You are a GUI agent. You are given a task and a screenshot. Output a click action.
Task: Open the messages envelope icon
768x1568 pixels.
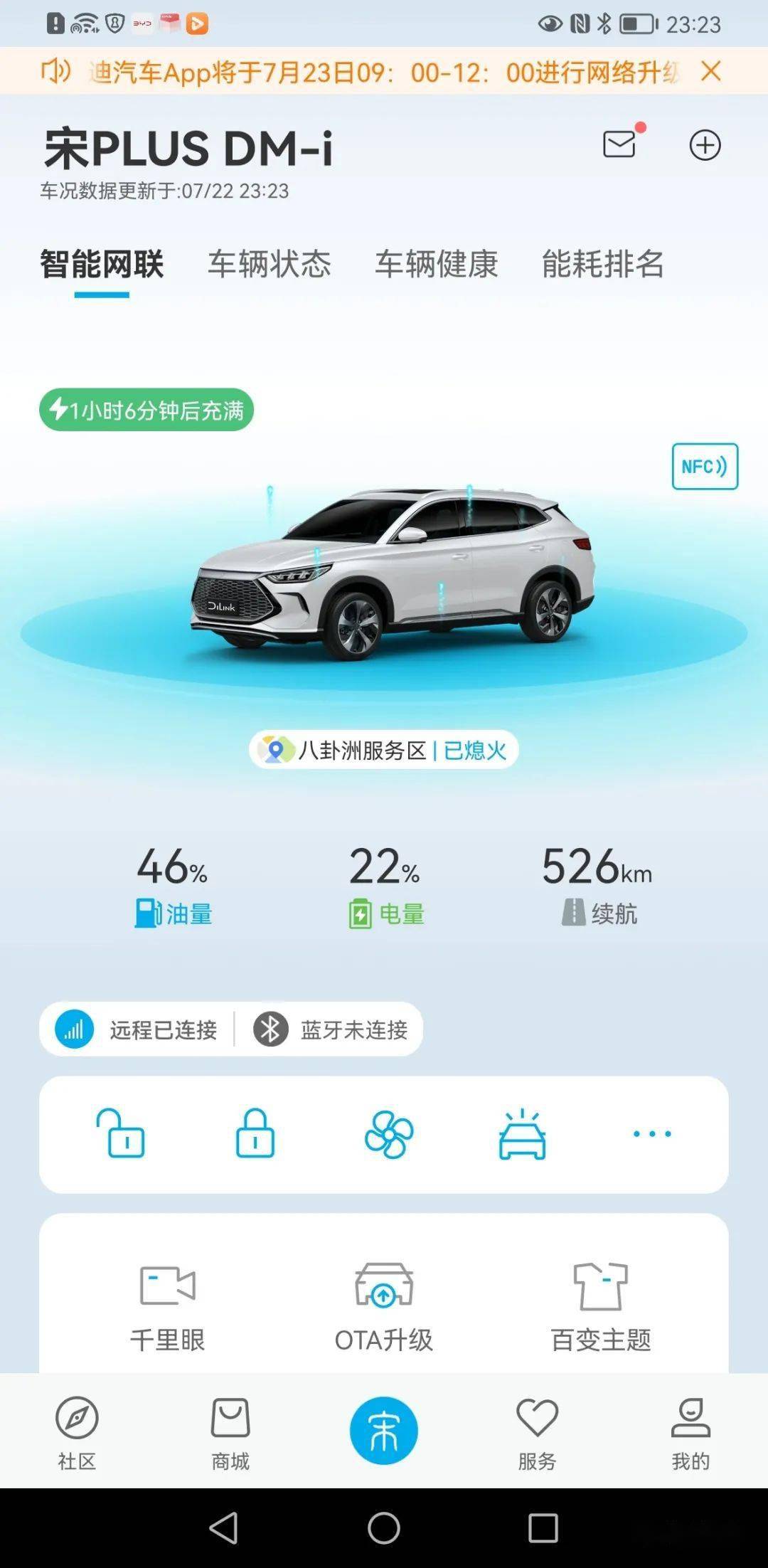(x=619, y=144)
